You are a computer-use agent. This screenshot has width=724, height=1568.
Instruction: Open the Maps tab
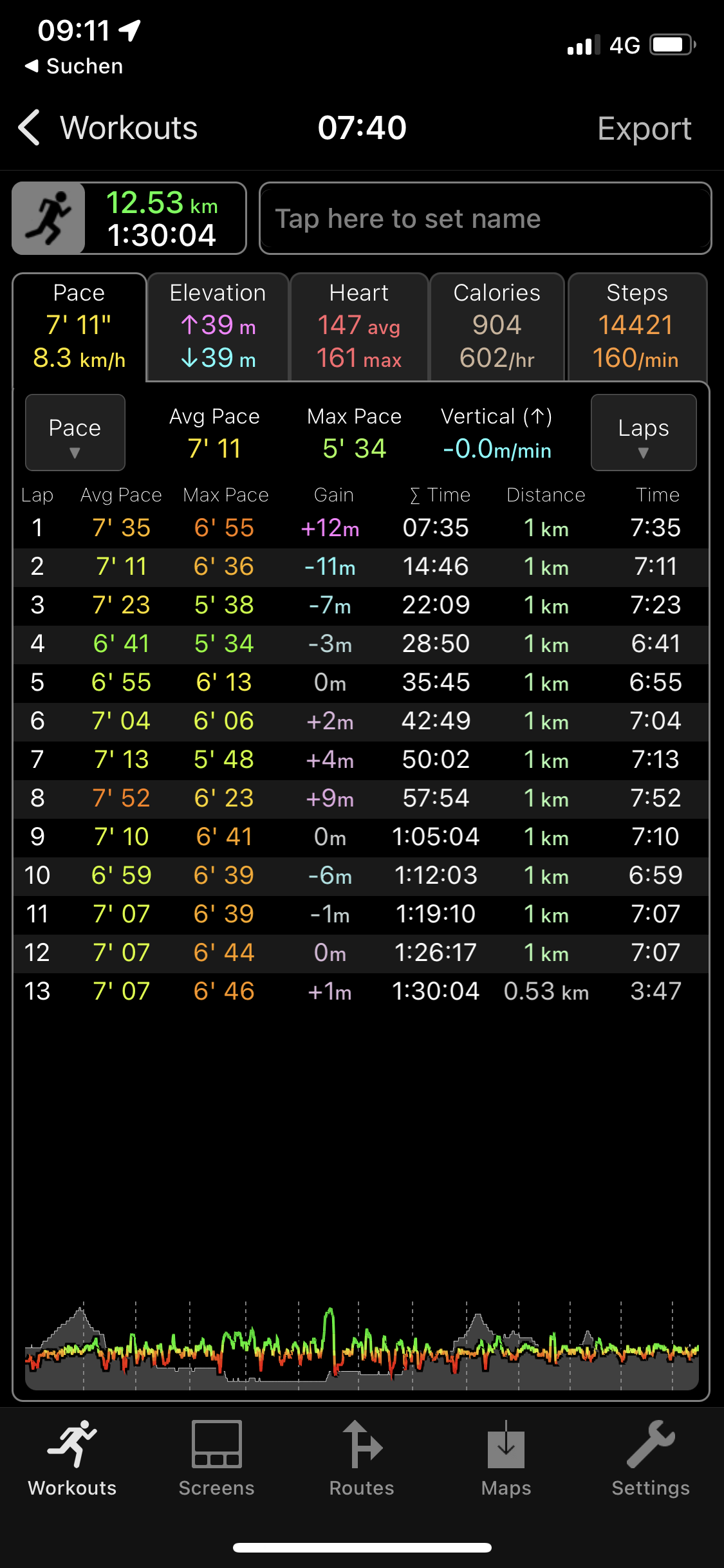(506, 1459)
